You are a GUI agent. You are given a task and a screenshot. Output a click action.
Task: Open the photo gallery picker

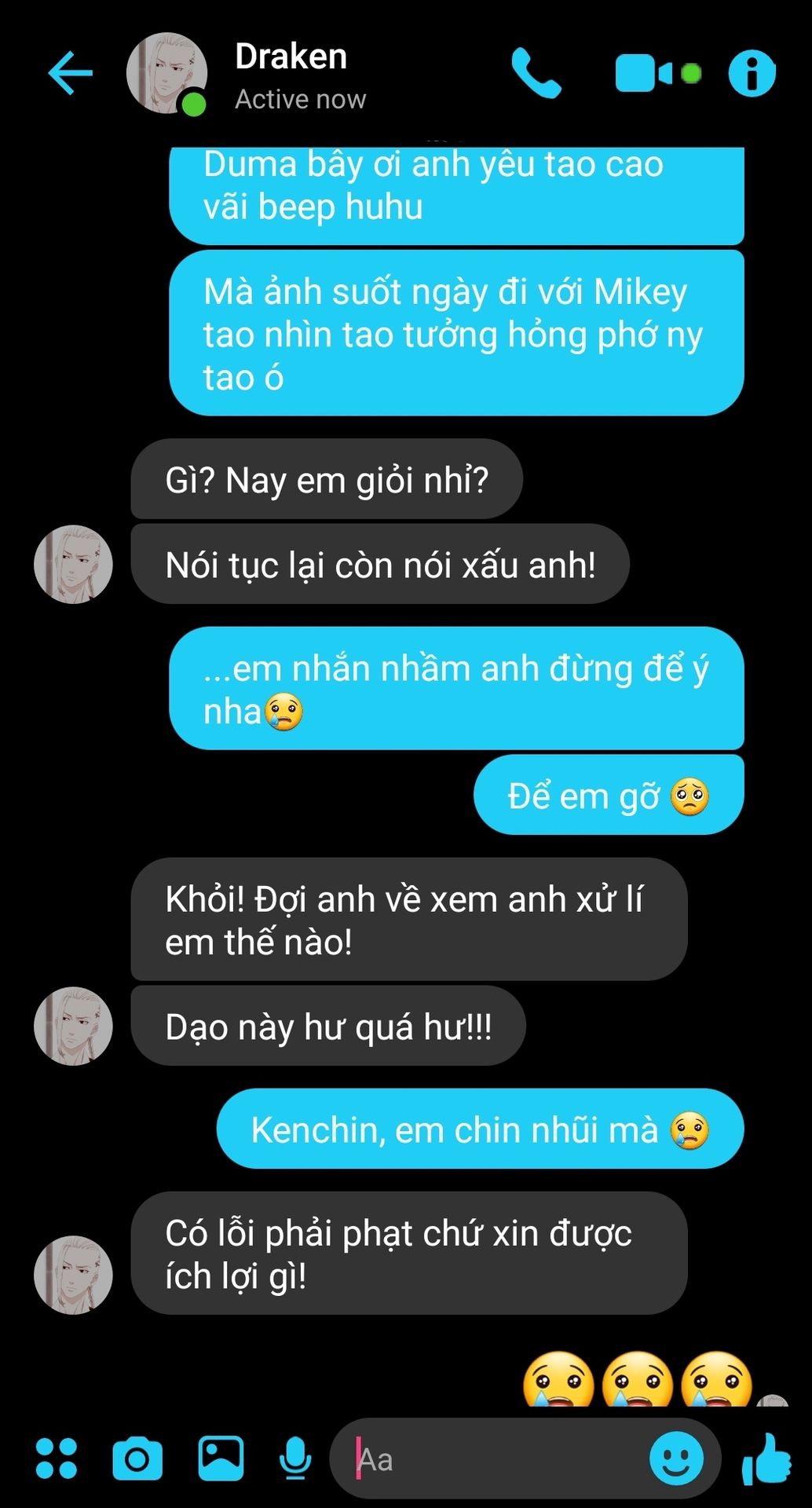(221, 1459)
